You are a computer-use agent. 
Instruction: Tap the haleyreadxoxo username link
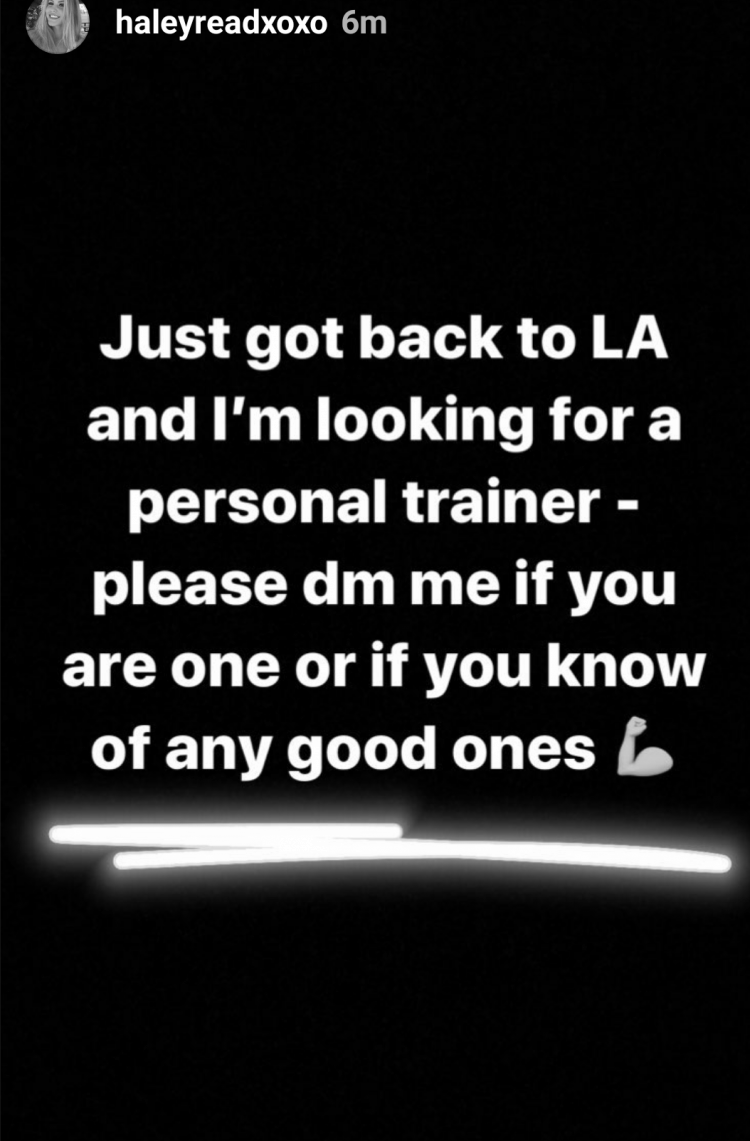[220, 22]
